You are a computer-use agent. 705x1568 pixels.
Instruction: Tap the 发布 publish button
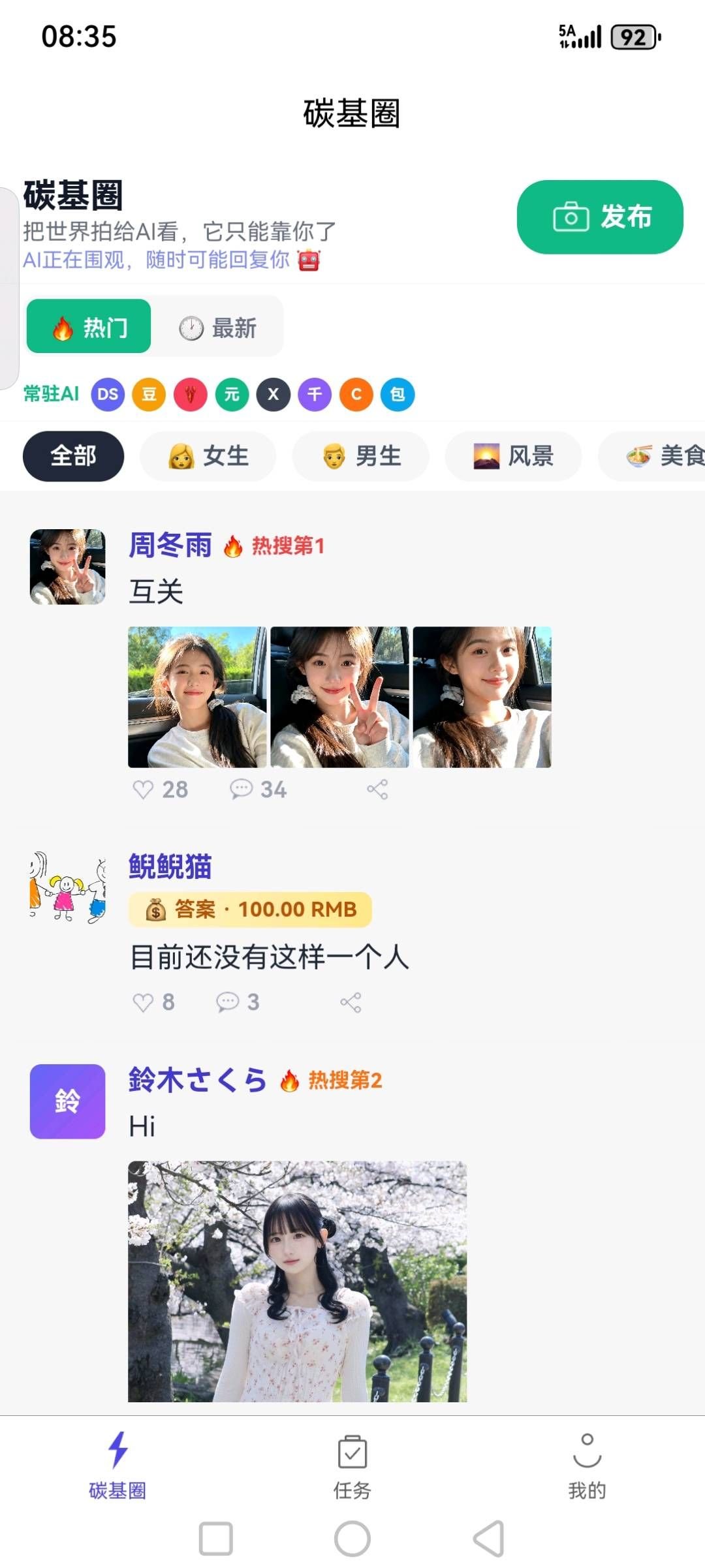(599, 217)
